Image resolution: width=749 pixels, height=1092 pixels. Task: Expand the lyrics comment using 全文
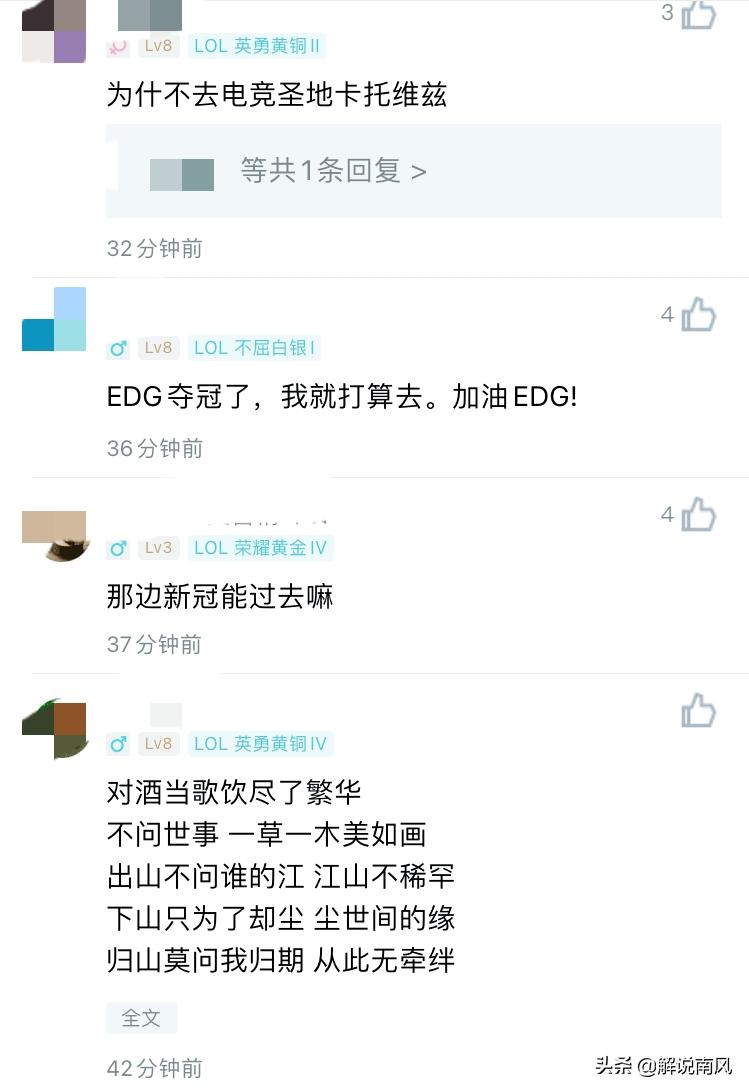tap(141, 1016)
